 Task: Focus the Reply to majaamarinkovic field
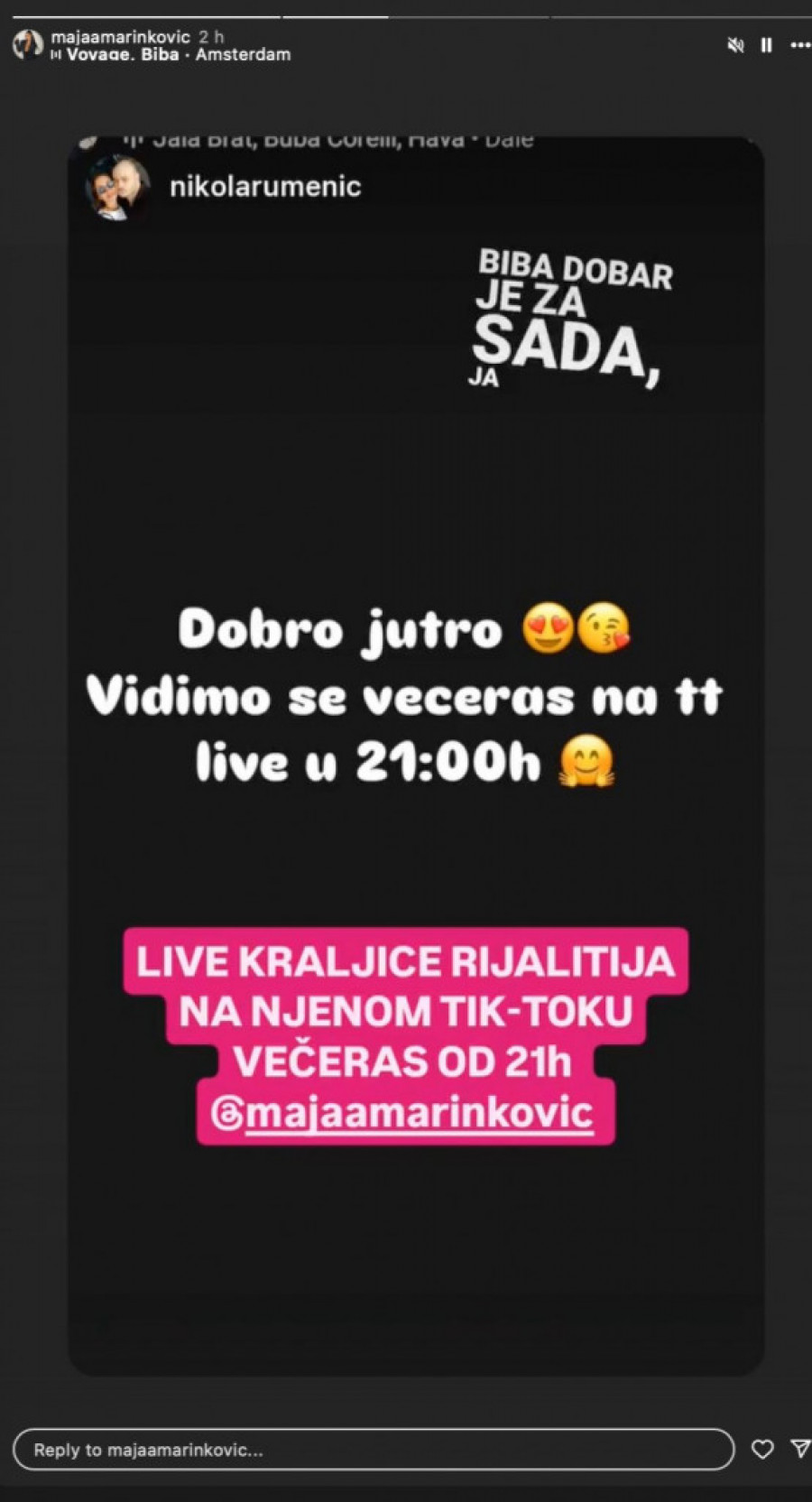(x=374, y=1450)
